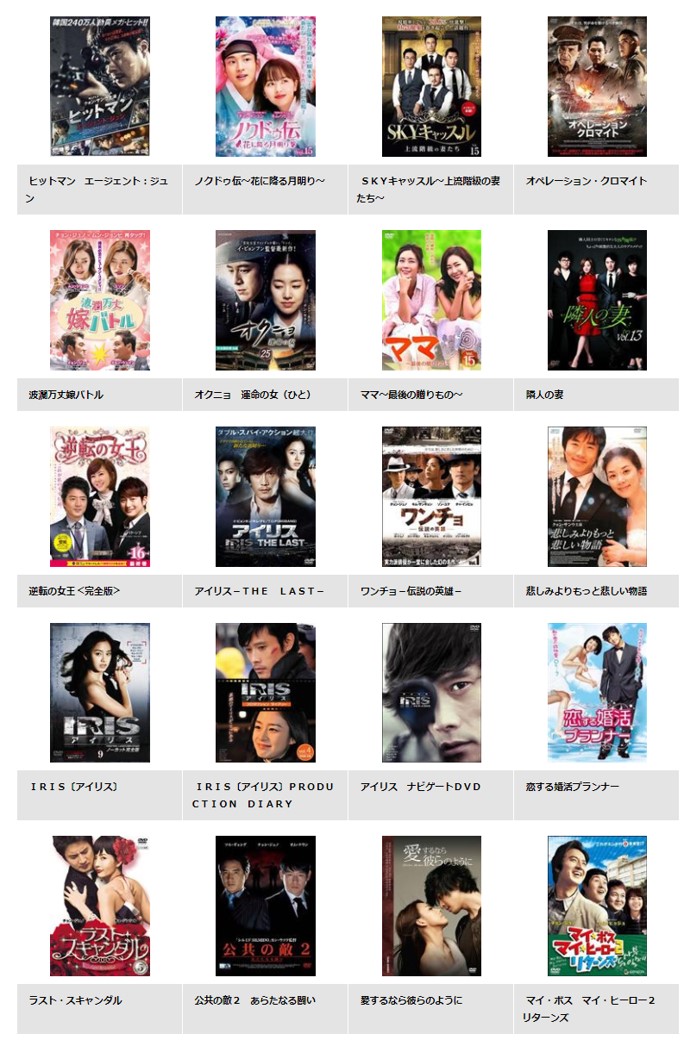684x1040 pixels.
Task: Open the IRIS〔アイリス〕 cover
Action: coord(100,692)
